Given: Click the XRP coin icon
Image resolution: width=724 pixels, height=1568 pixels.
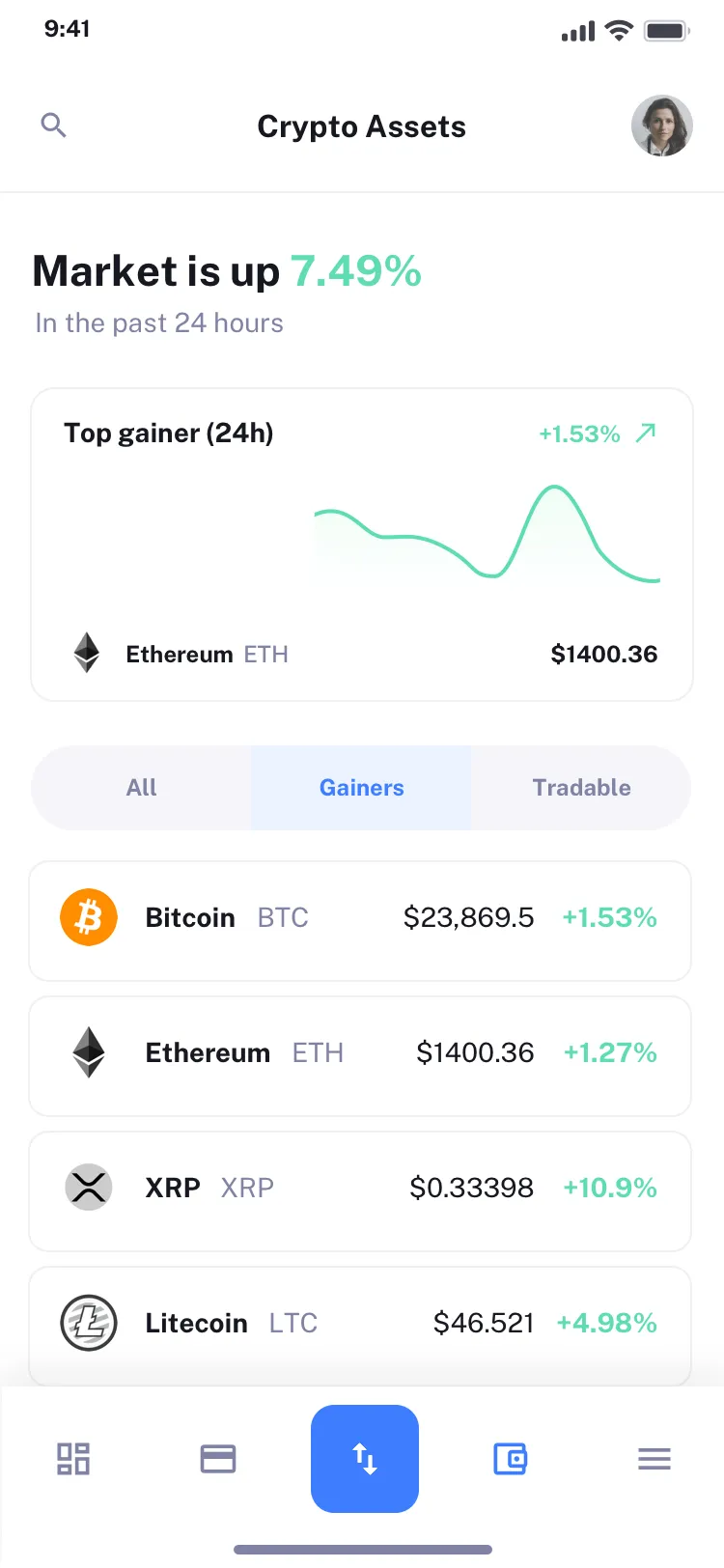Looking at the screenshot, I should tap(89, 1187).
